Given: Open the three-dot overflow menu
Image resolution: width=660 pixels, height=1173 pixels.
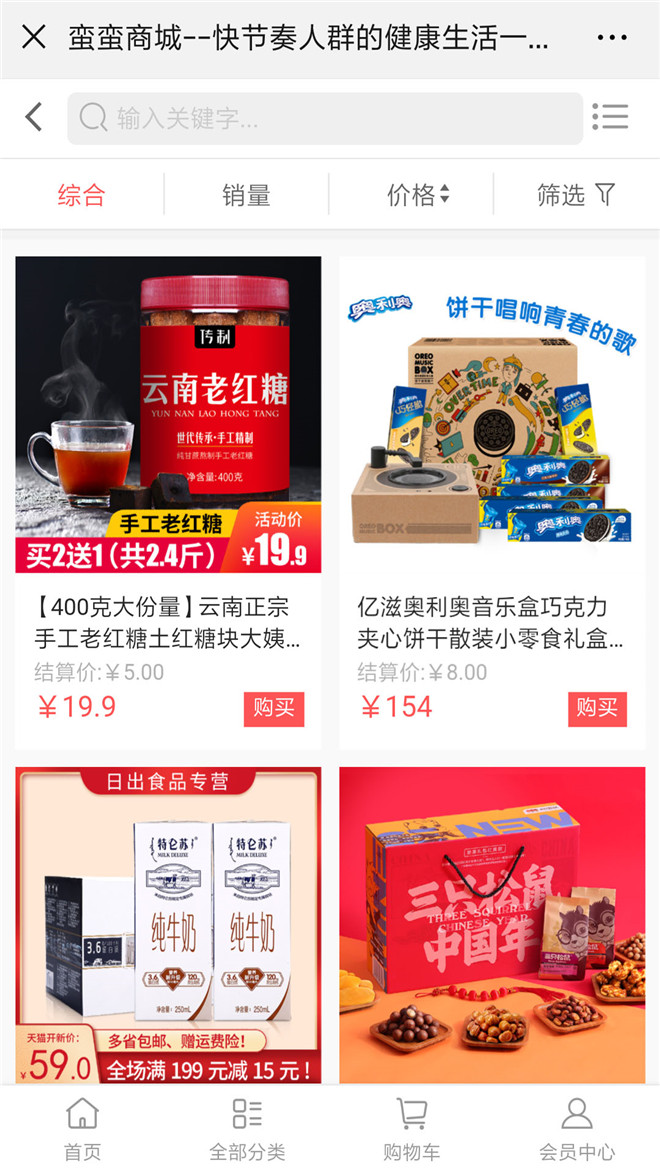Looking at the screenshot, I should 611,38.
